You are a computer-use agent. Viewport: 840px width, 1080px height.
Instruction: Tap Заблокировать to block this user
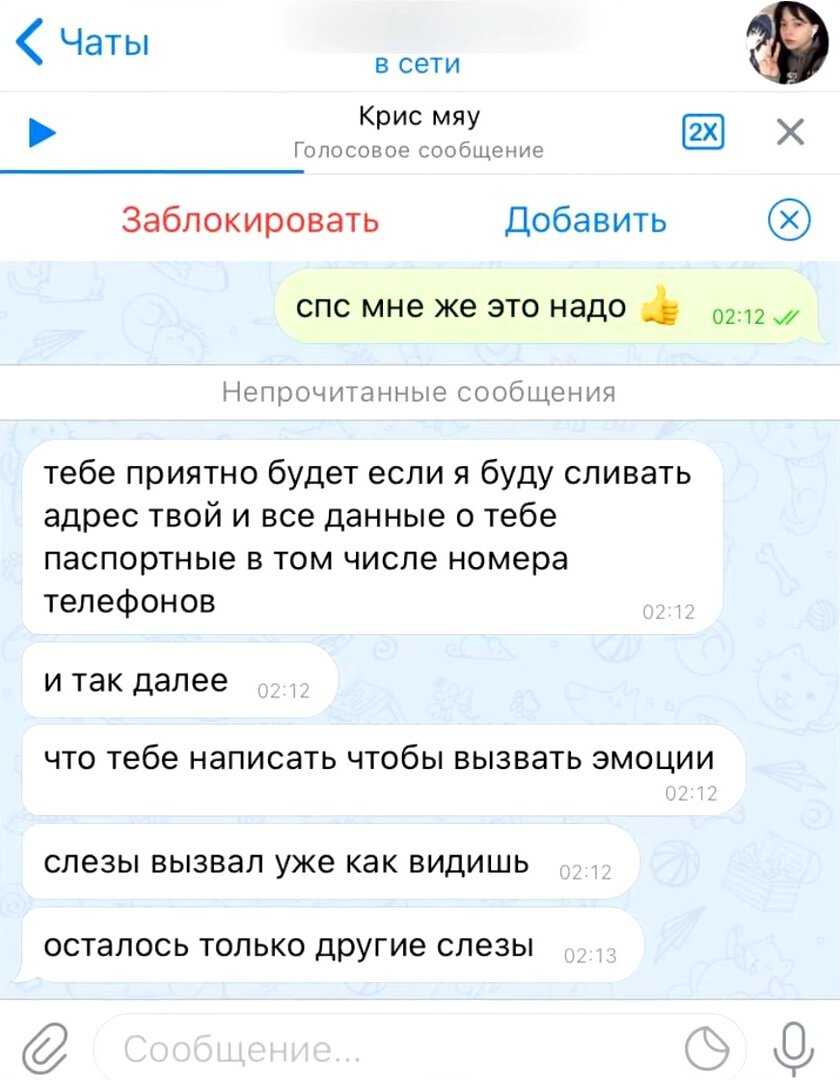[250, 219]
